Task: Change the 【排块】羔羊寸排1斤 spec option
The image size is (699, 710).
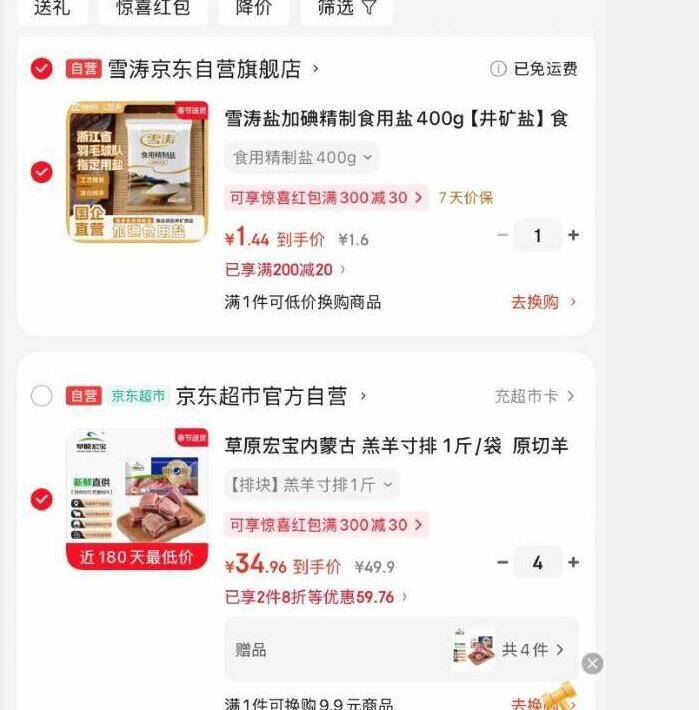Action: (x=311, y=485)
